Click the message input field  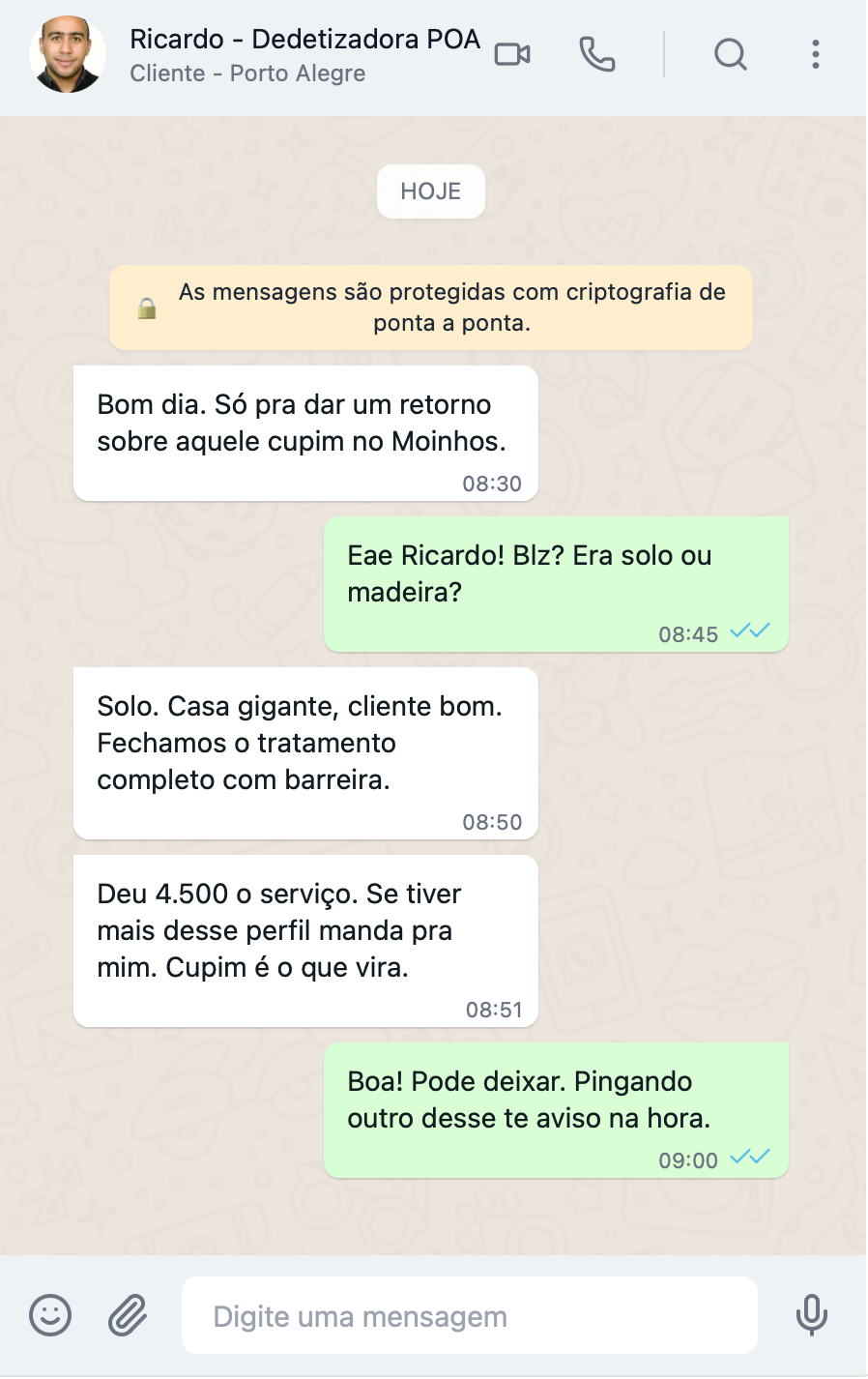[x=470, y=1315]
